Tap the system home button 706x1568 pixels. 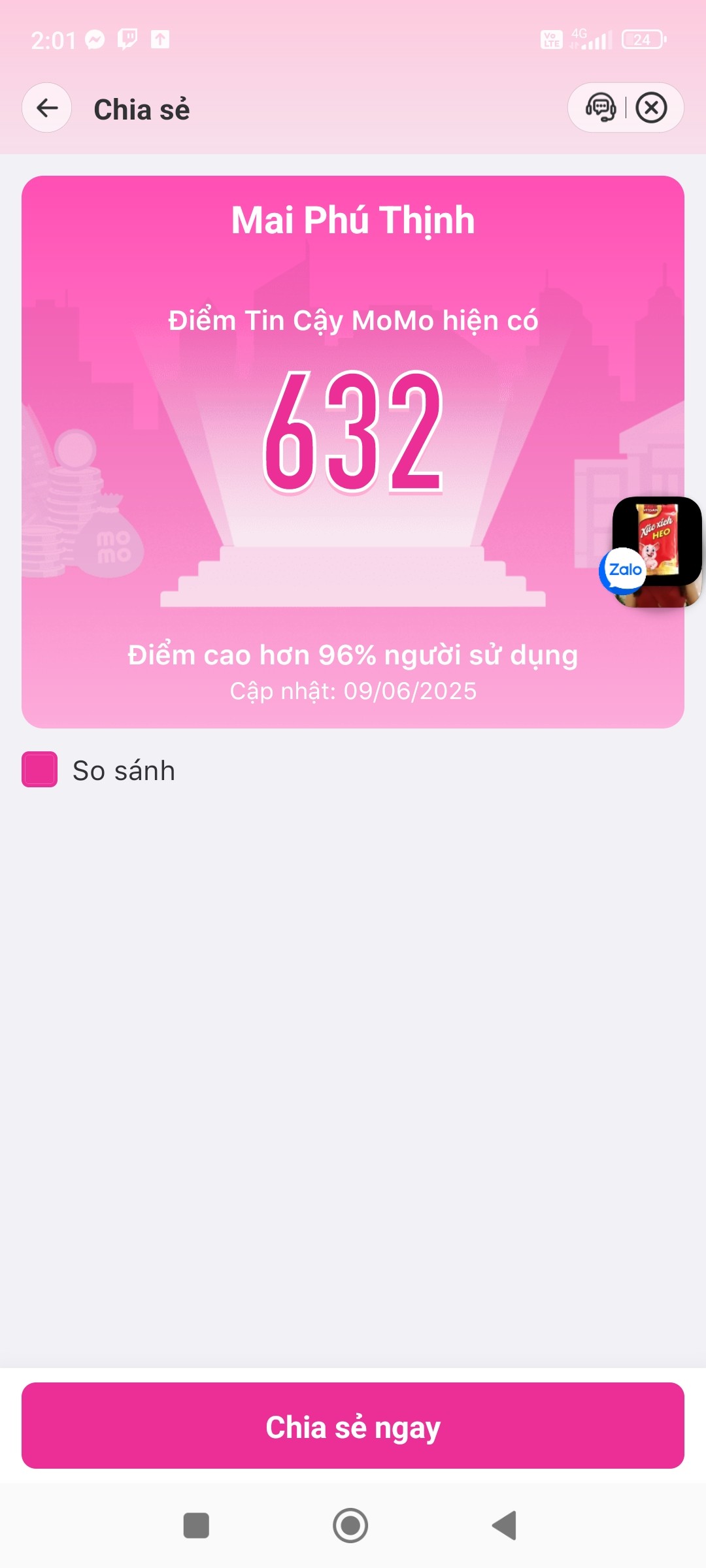pos(350,1526)
